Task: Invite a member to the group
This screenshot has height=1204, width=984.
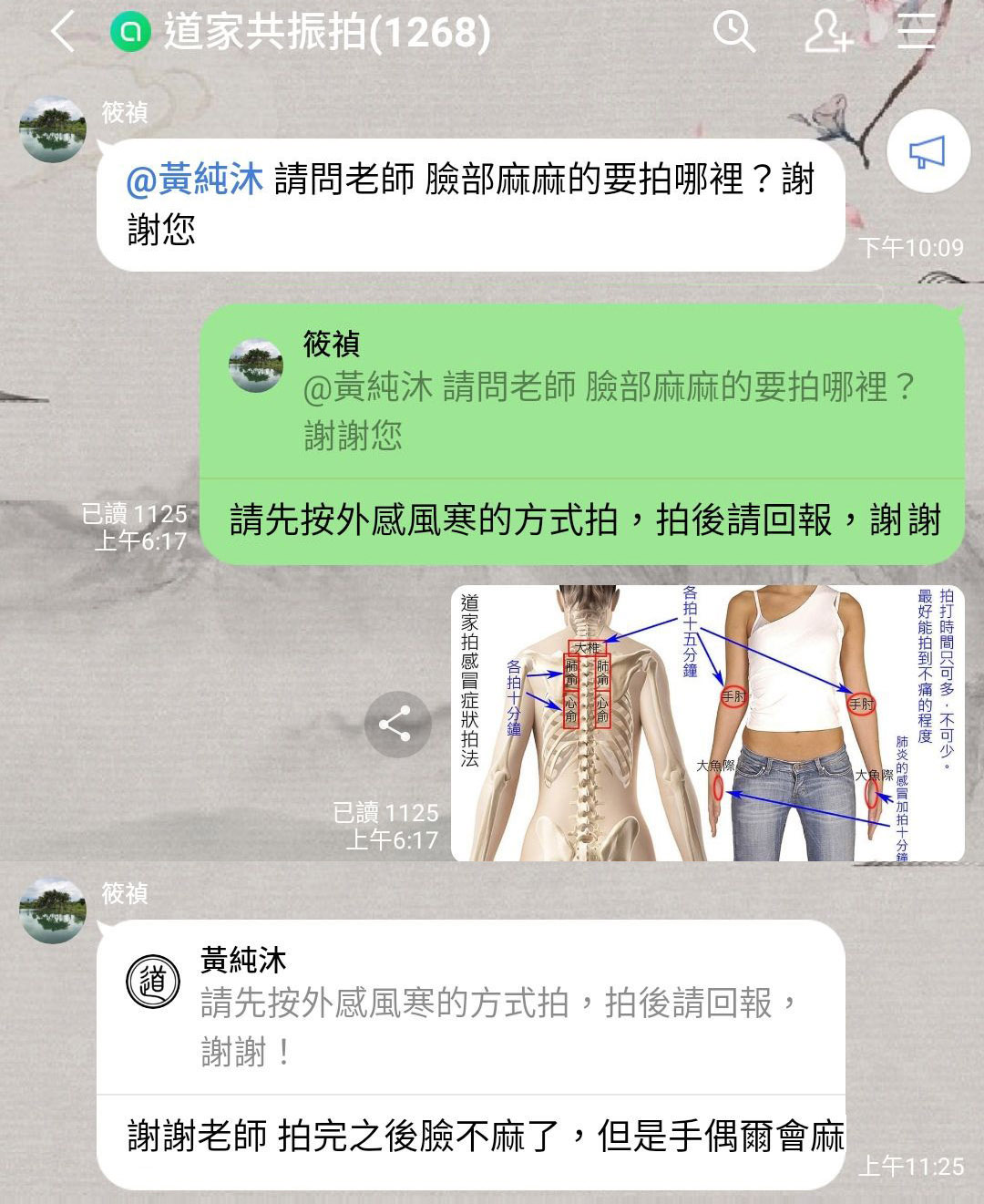Action: 828,33
